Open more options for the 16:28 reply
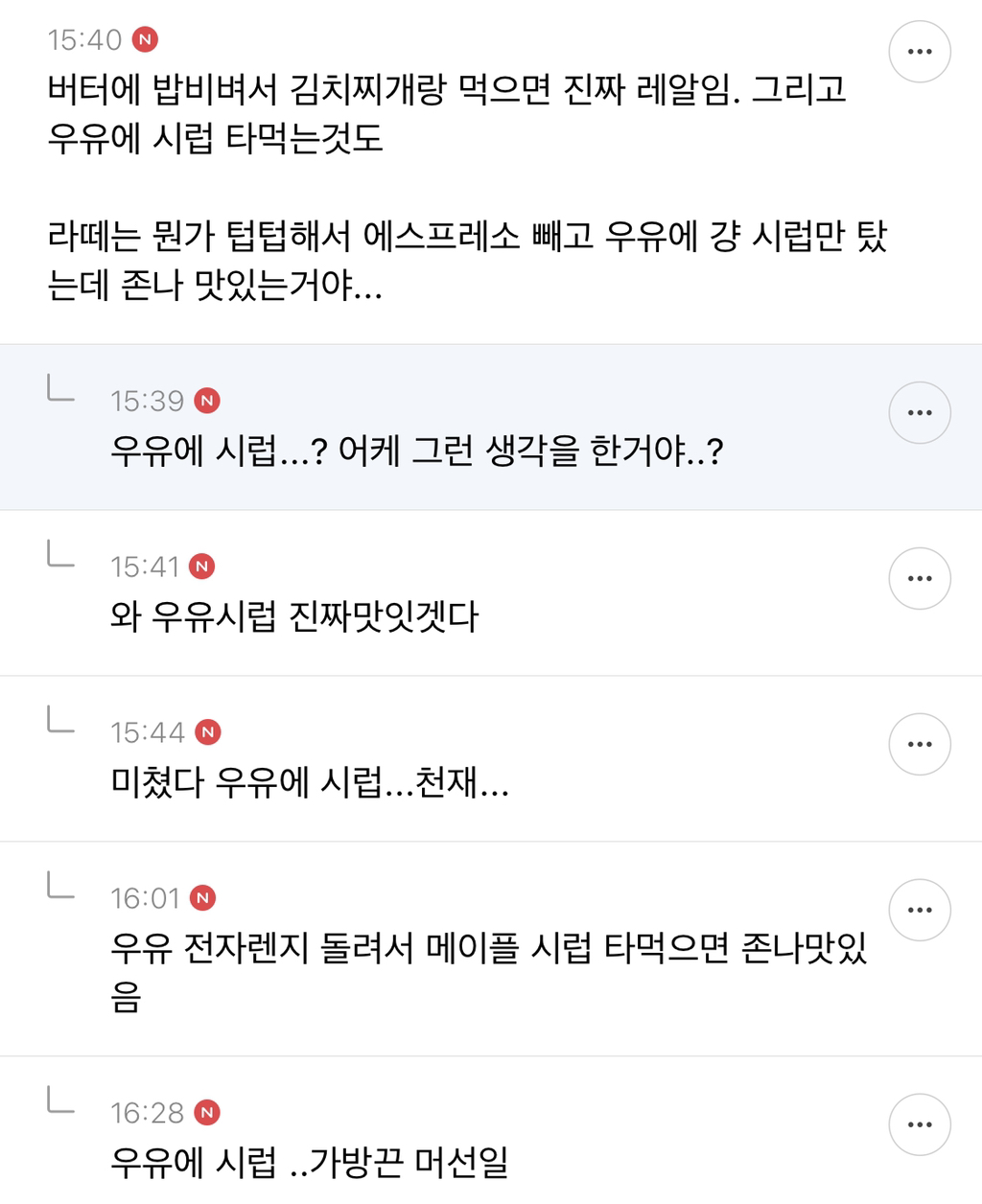This screenshot has width=982, height=1204. pos(919,1125)
